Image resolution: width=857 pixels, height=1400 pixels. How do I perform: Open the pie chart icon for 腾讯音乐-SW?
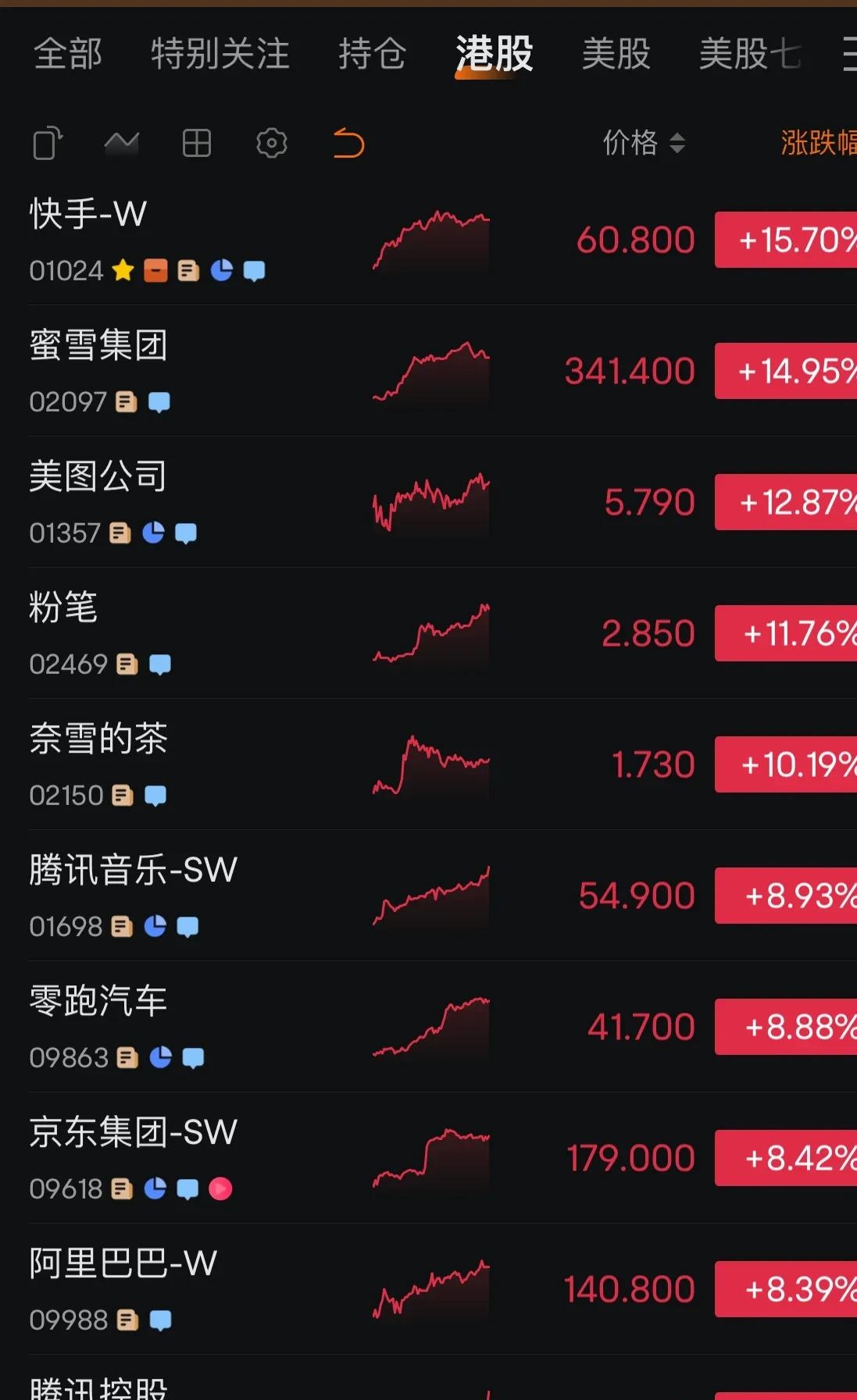[156, 926]
